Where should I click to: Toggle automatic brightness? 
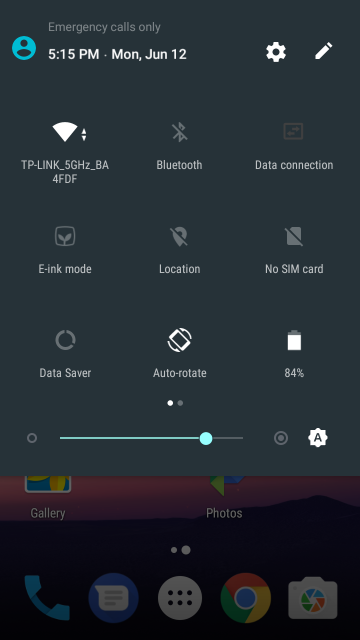tap(318, 438)
